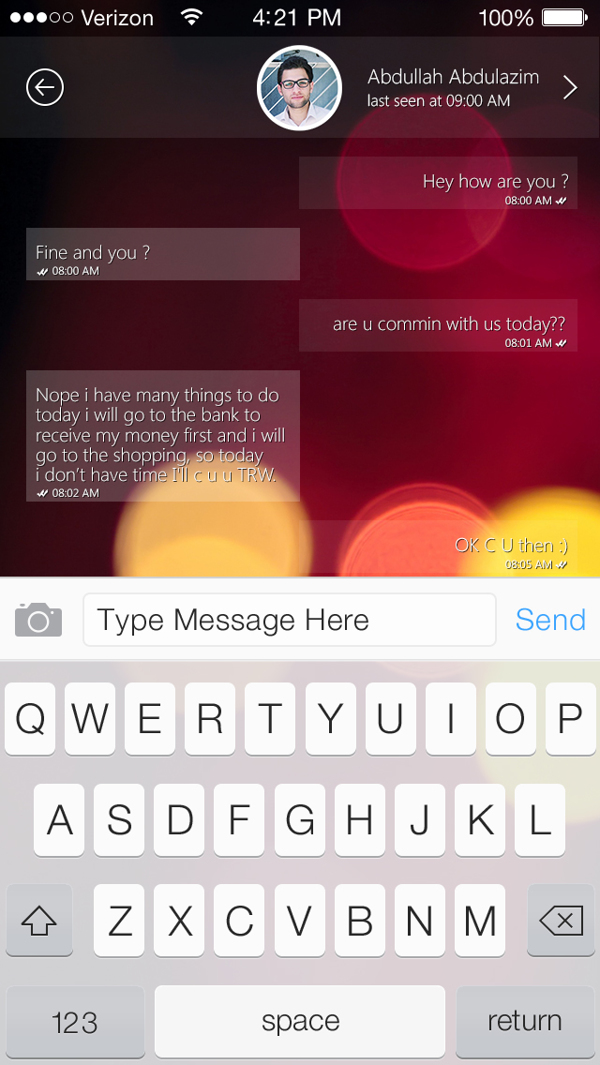
Task: Go back using the circled arrow
Action: click(44, 87)
